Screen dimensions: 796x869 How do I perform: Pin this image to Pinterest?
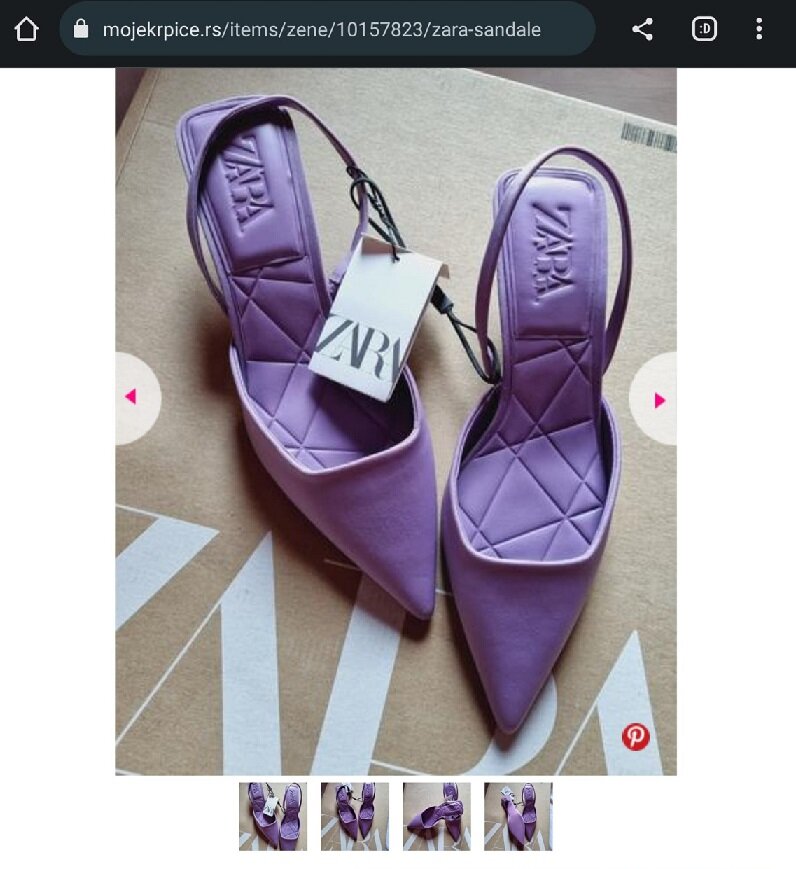coord(636,737)
